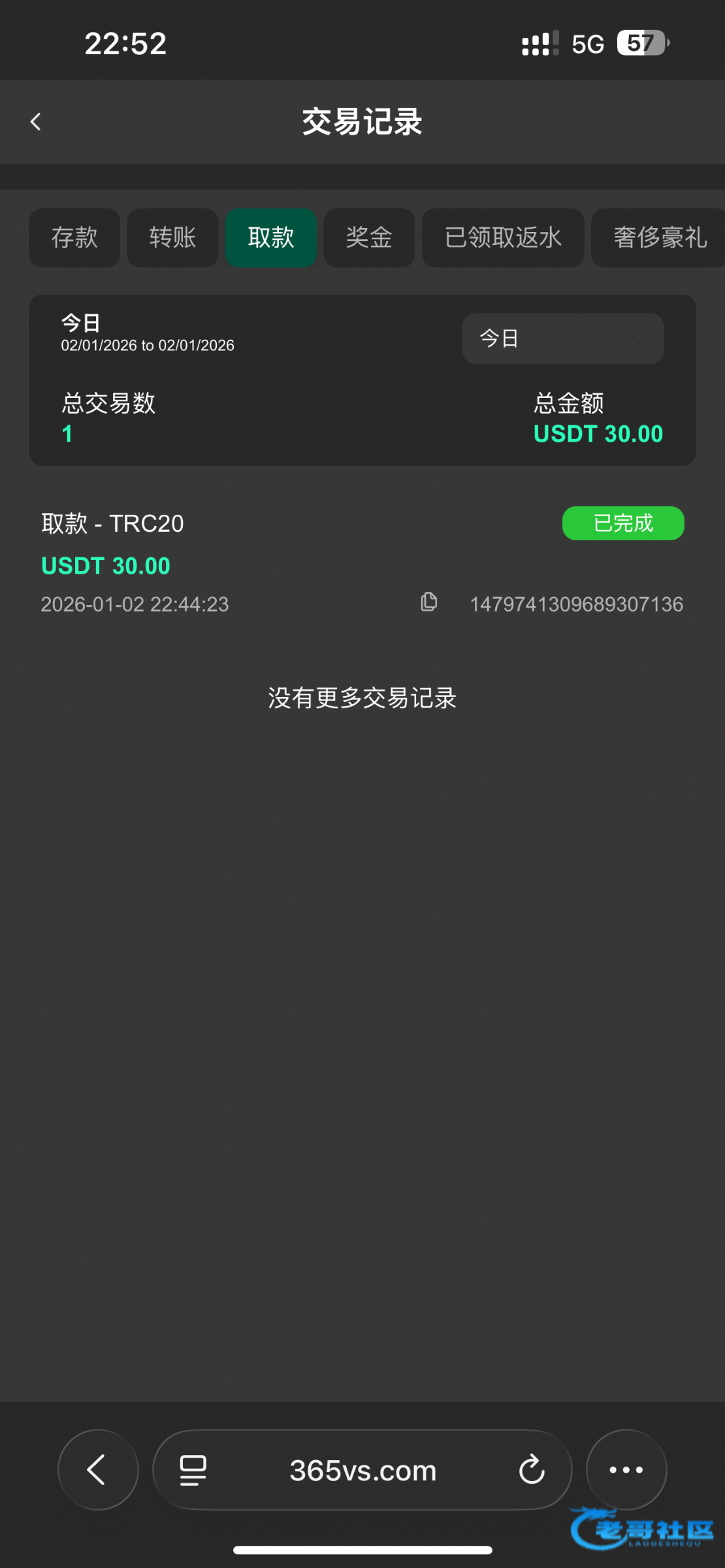This screenshot has width=725, height=1568.
Task: Tap the browser back arrow button
Action: coord(98,1470)
